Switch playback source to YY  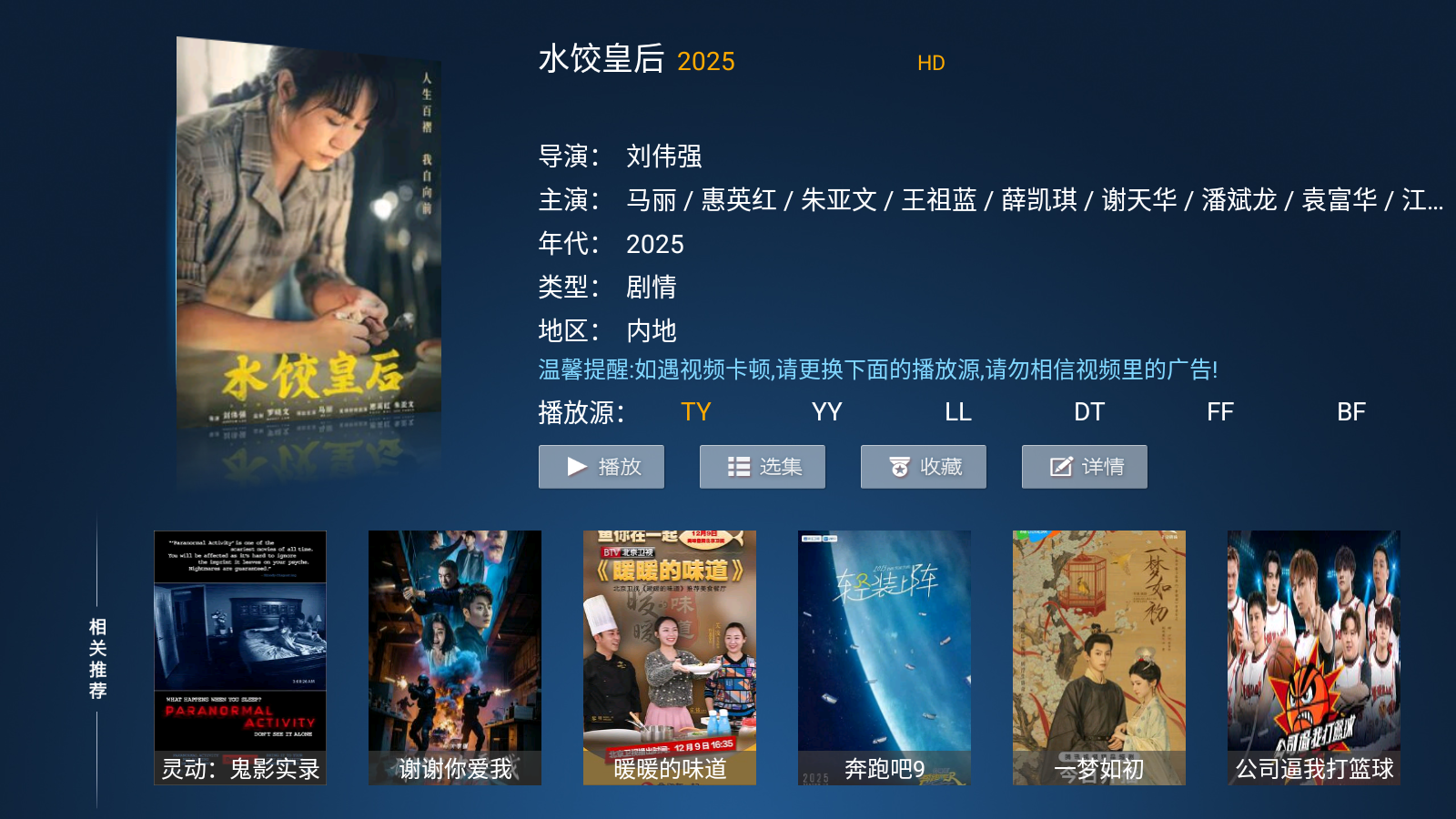pyautogui.click(x=826, y=412)
